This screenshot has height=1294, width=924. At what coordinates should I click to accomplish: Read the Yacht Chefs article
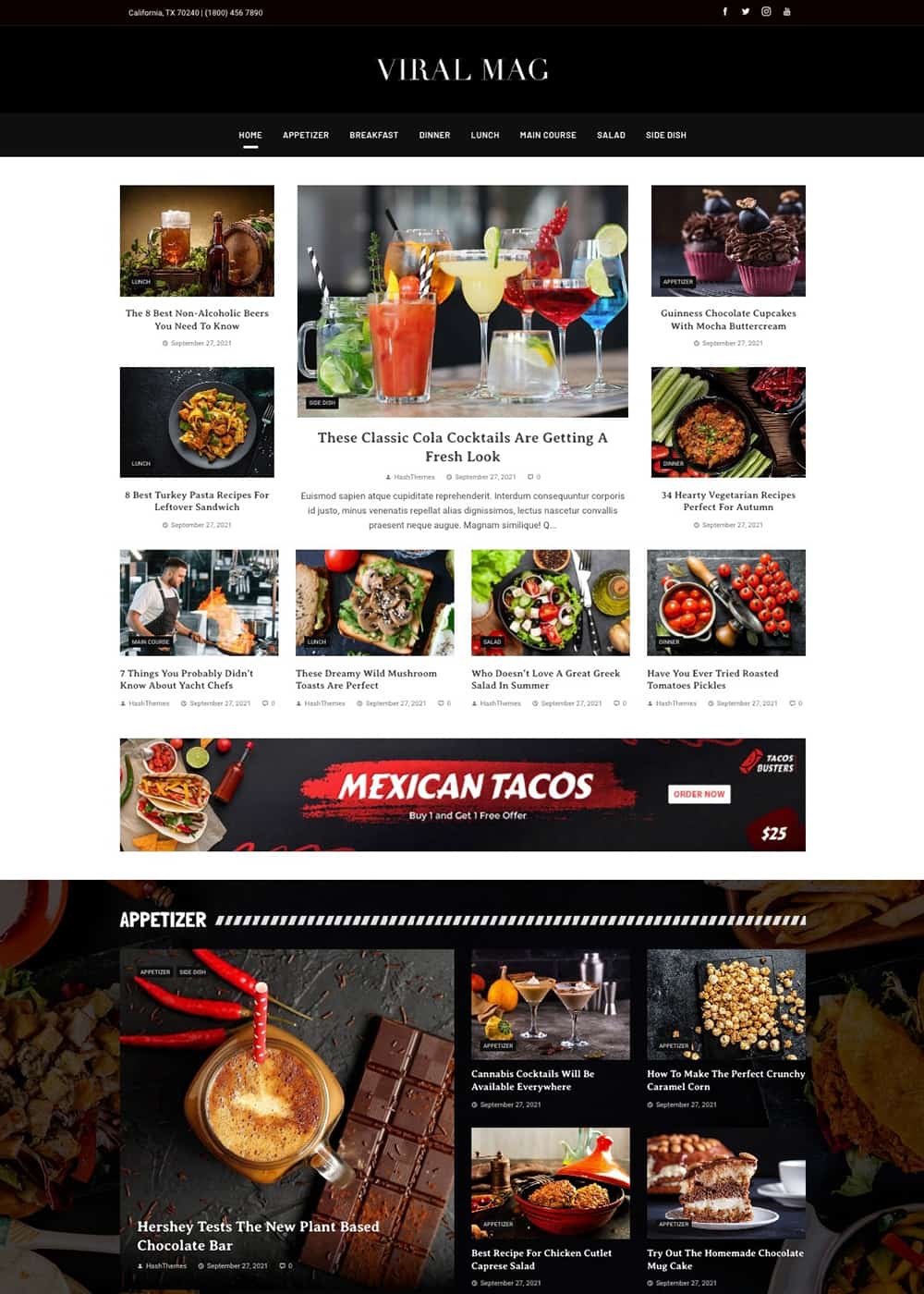187,678
